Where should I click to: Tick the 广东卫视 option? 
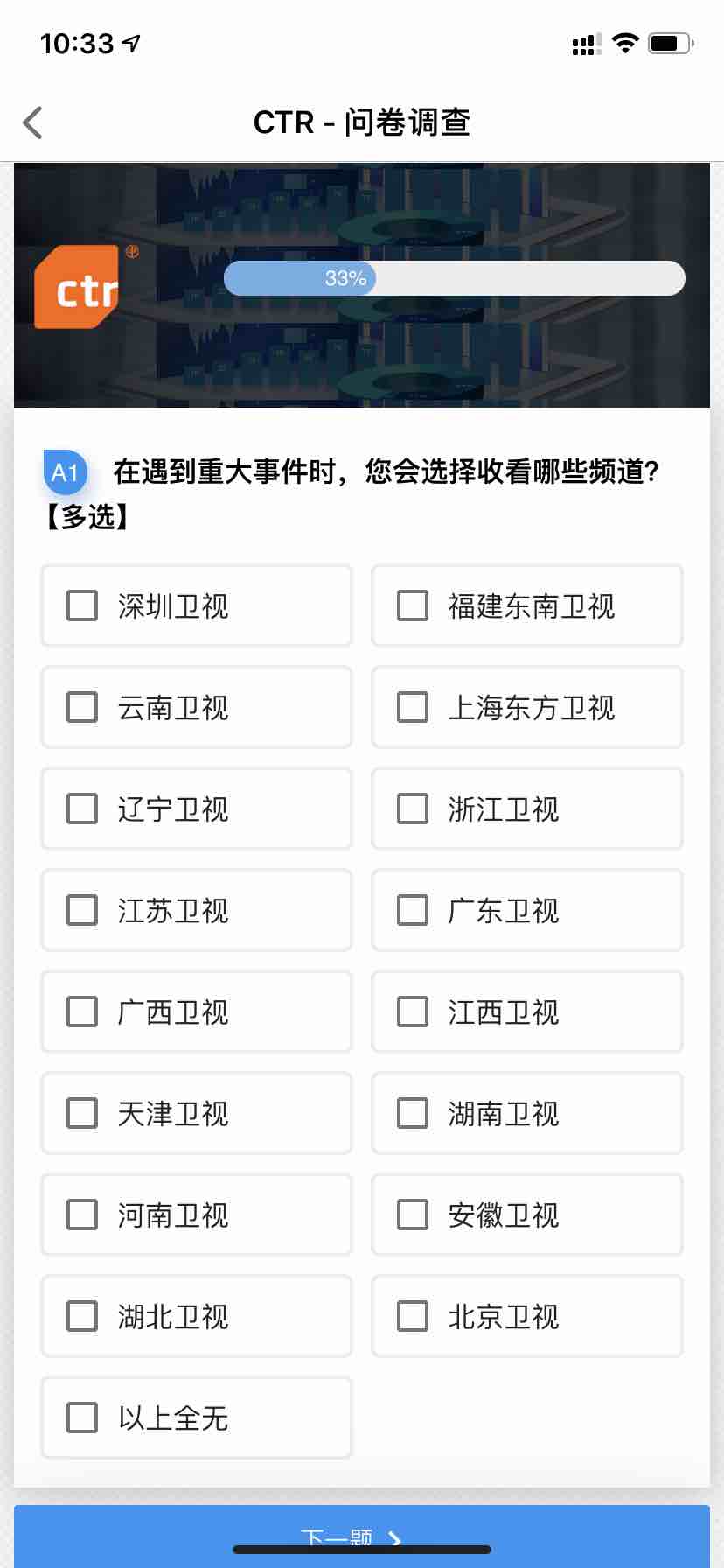pyautogui.click(x=413, y=910)
